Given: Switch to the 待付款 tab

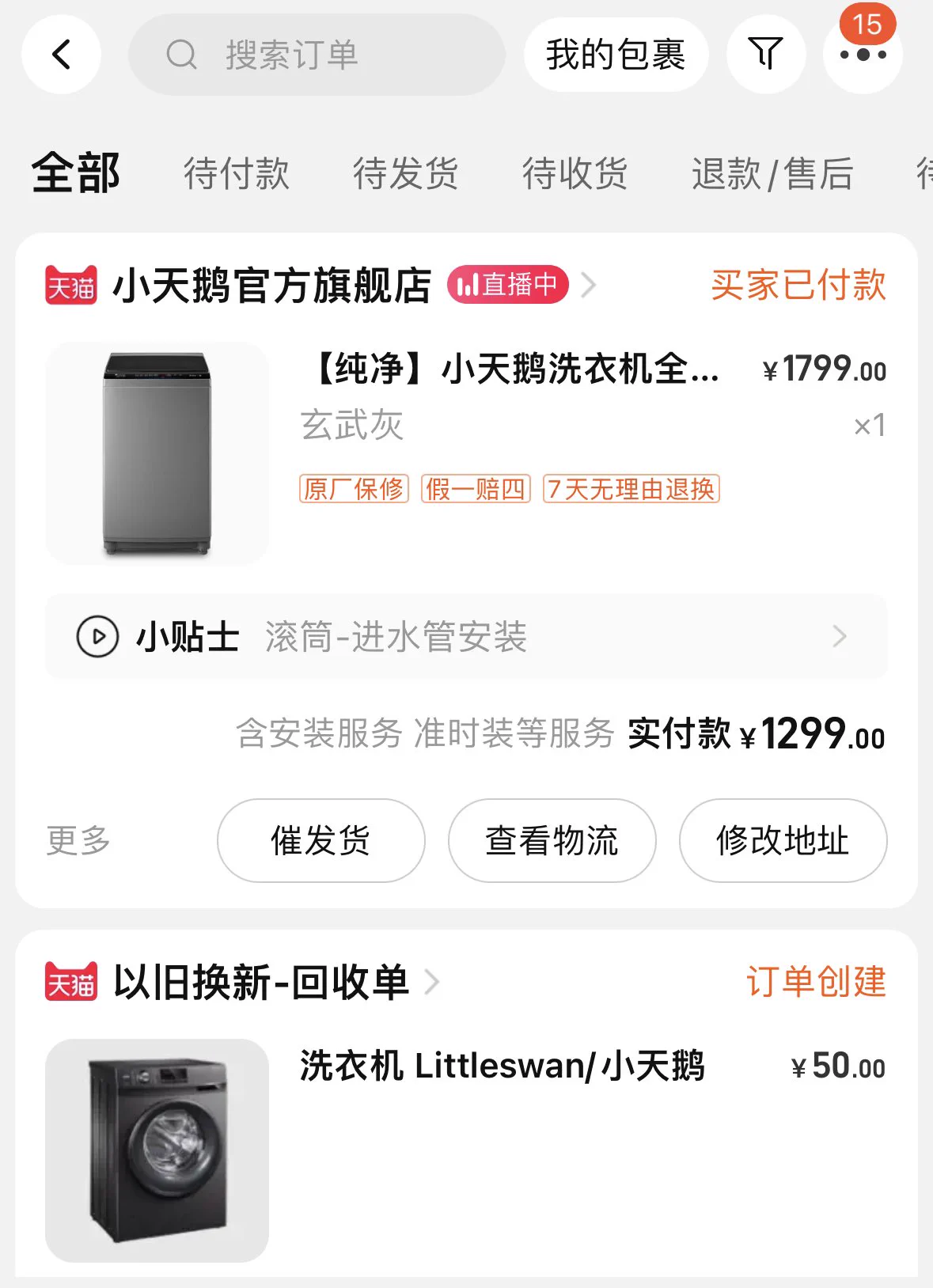Looking at the screenshot, I should coord(237,173).
